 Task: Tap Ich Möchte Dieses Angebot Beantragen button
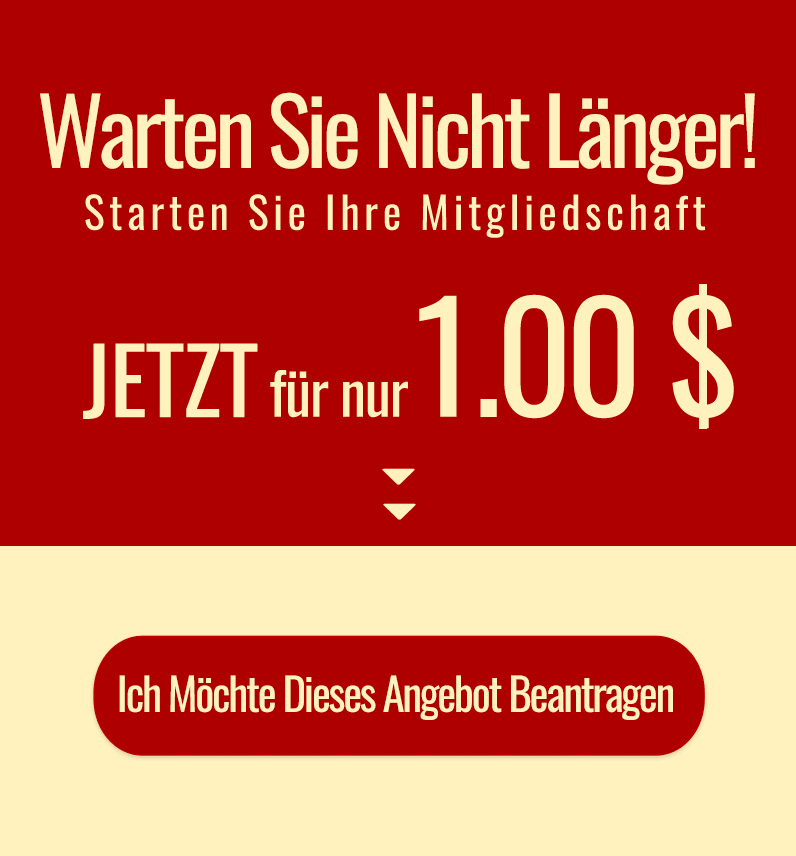(x=398, y=695)
